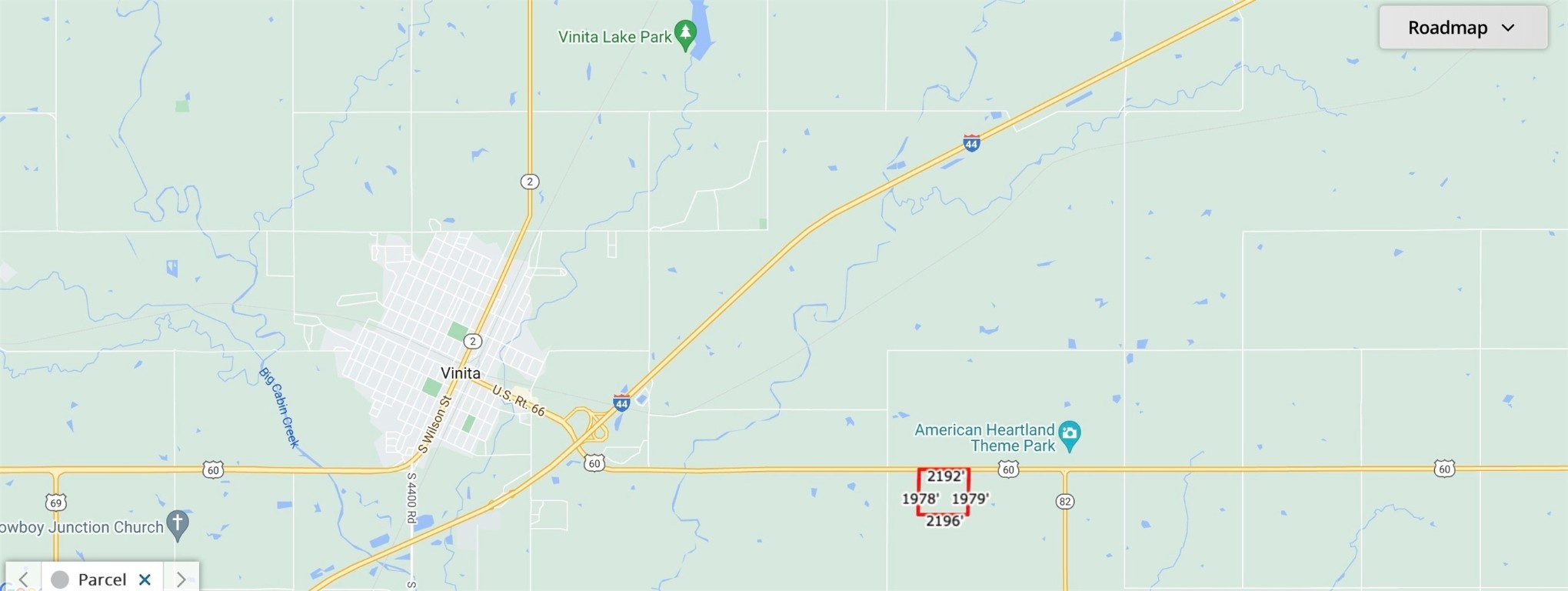
Task: Go to the next layer arrow
Action: click(181, 579)
